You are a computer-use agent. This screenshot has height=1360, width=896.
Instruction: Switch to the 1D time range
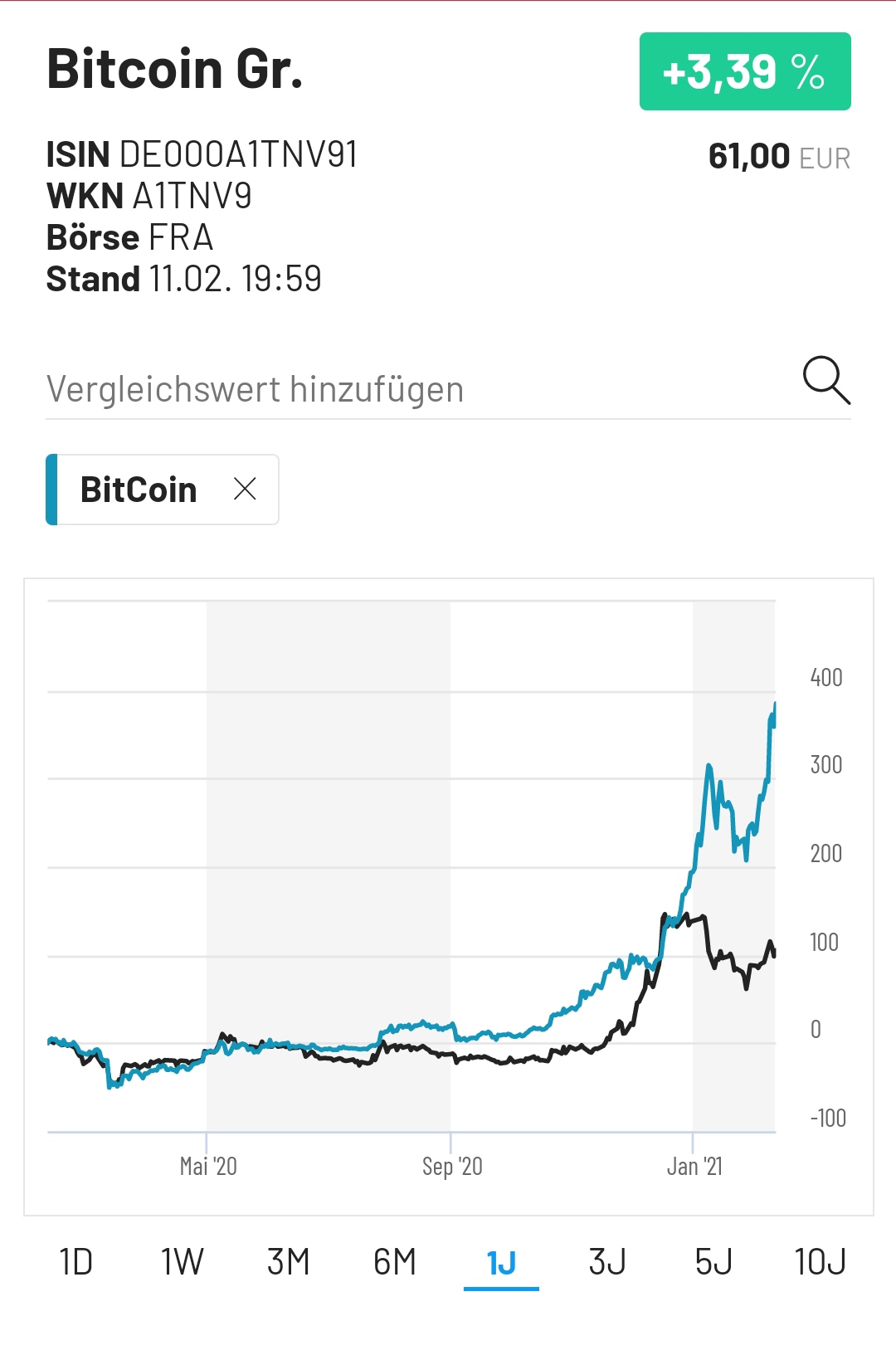[74, 1262]
